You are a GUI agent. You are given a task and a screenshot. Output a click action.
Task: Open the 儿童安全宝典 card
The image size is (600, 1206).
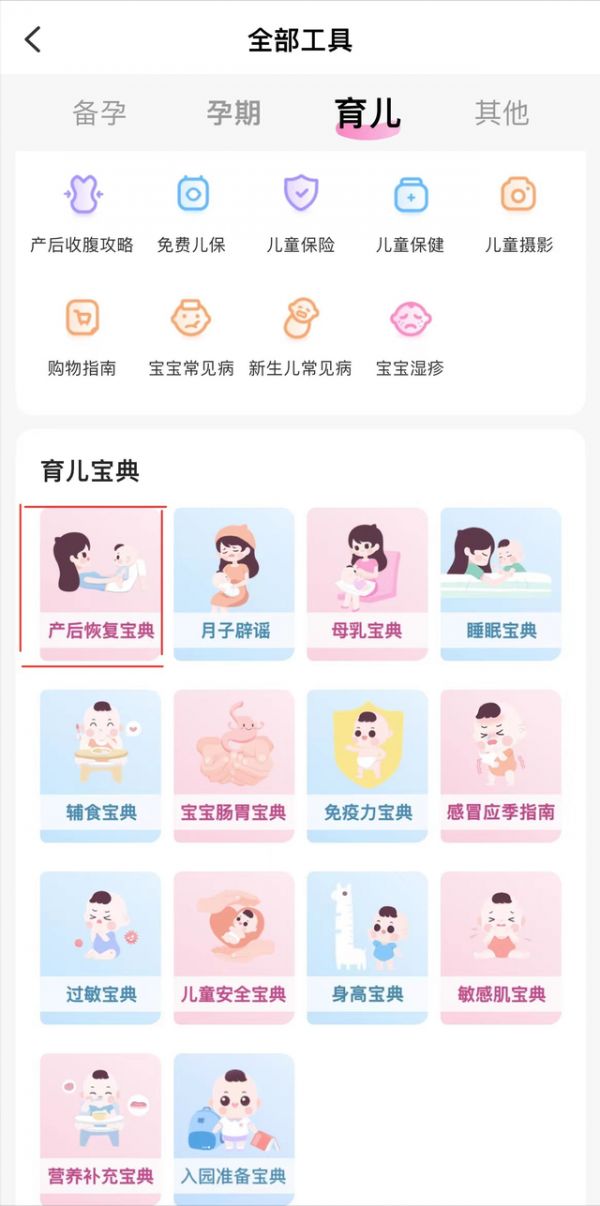[234, 948]
